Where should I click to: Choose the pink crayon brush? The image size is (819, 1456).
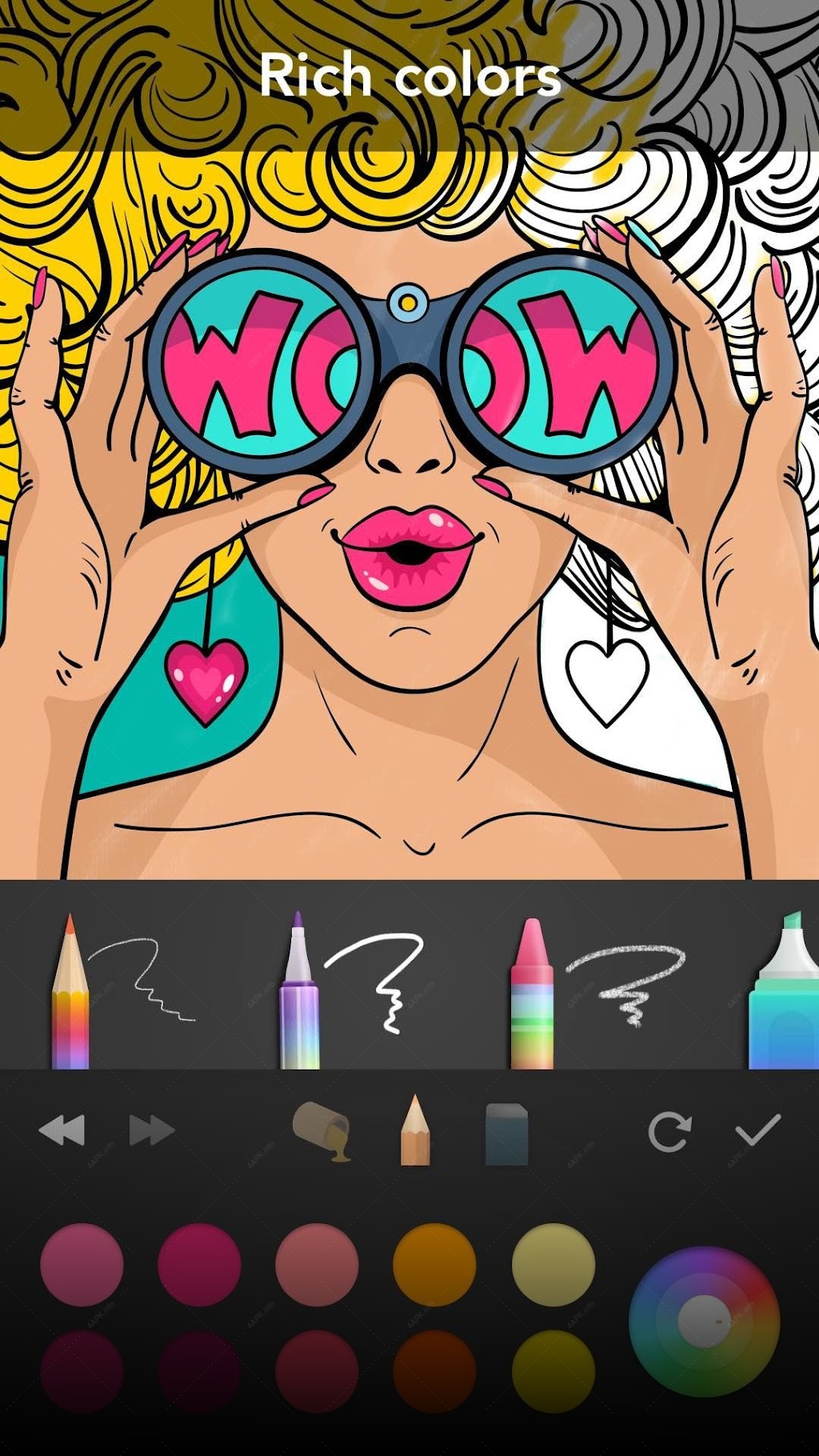pos(532,994)
